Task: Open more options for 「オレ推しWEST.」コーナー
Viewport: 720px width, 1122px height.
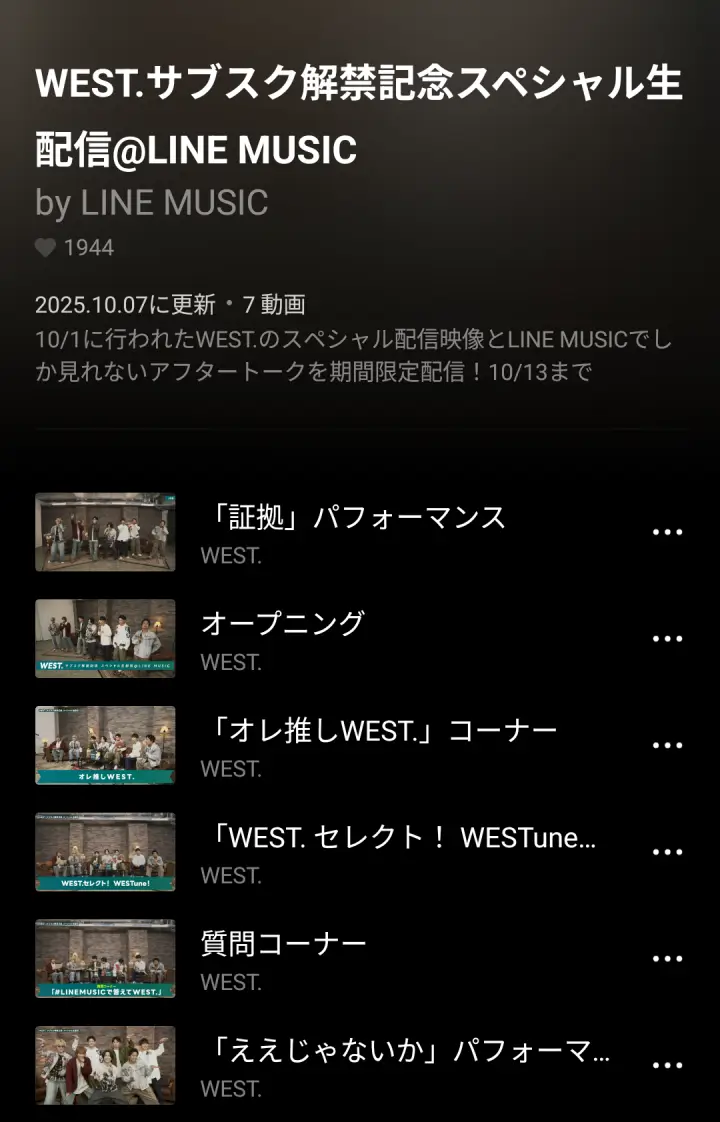Action: click(x=667, y=746)
